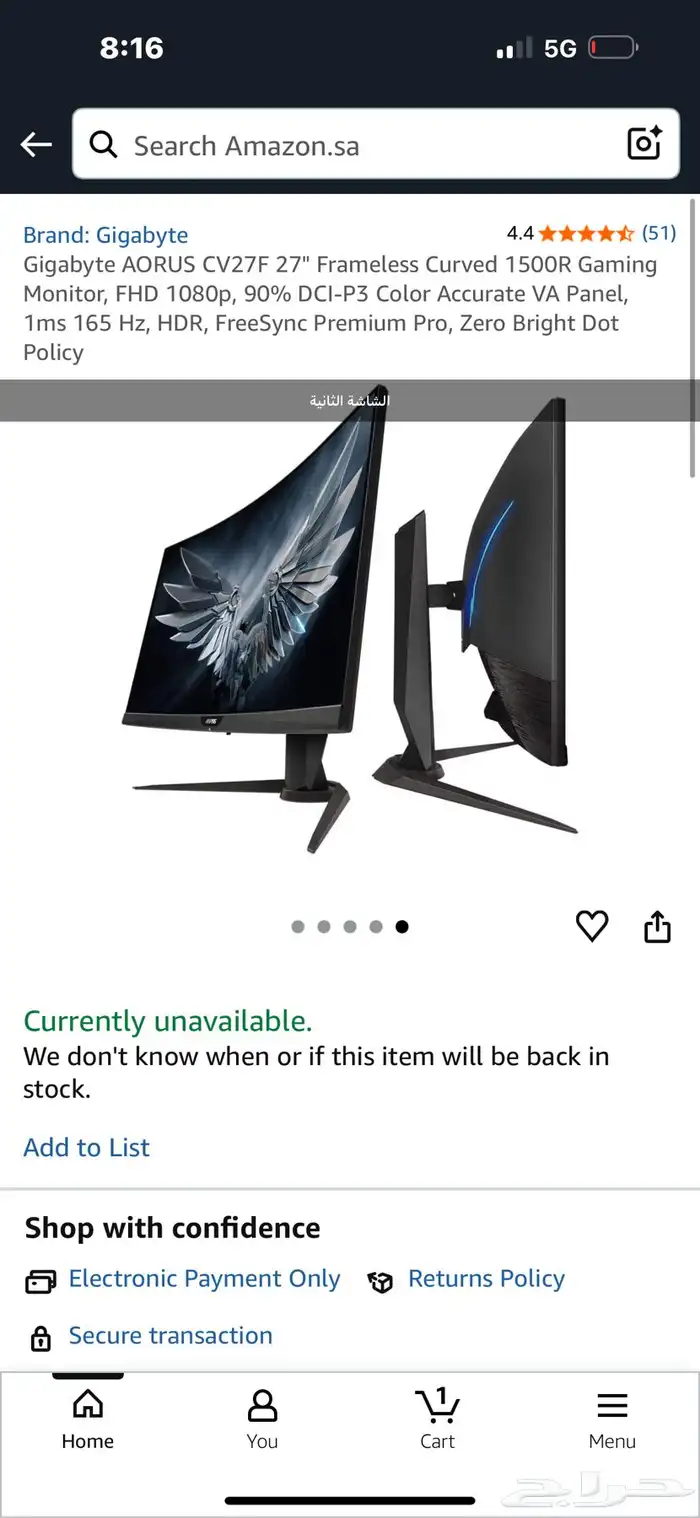
Task: Open camera search in the search bar
Action: click(644, 145)
